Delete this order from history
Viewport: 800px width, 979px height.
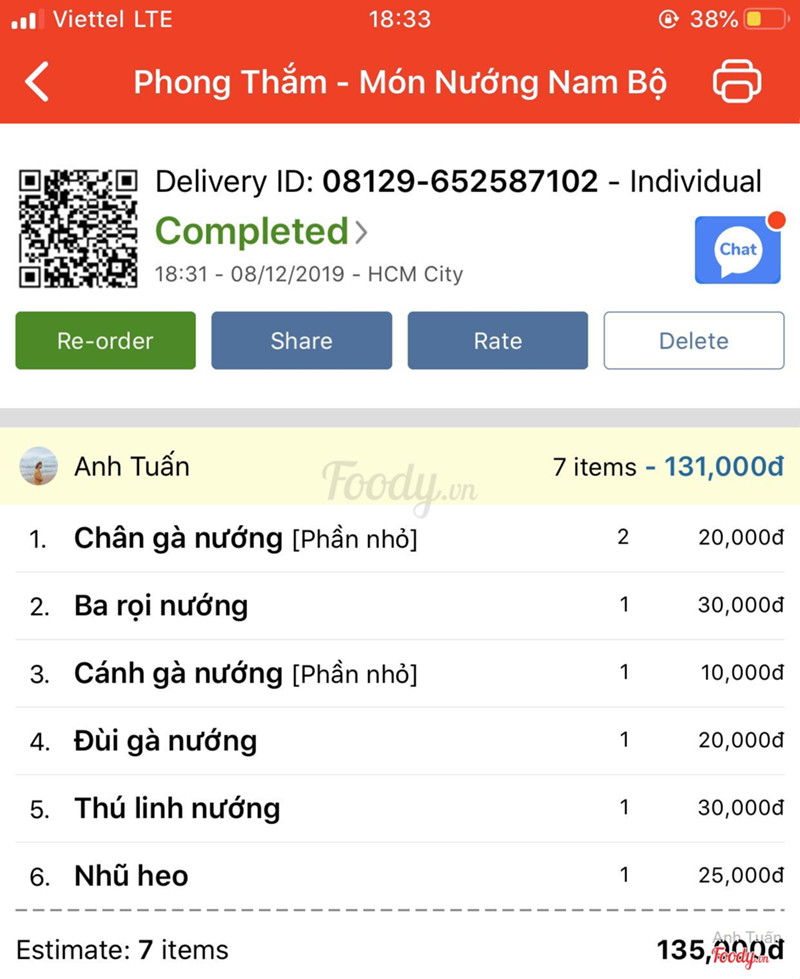[x=693, y=341]
